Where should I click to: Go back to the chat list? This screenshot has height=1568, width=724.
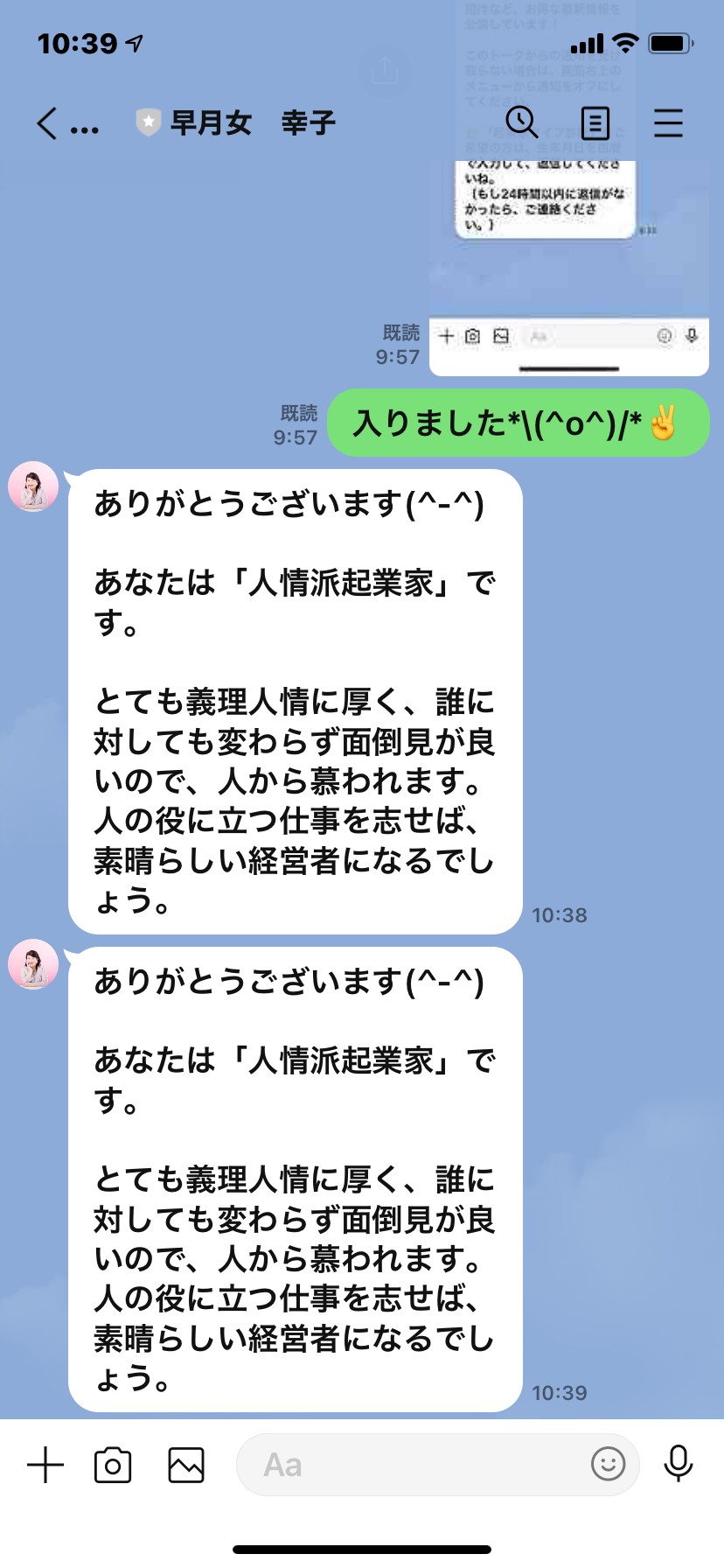pos(47,123)
